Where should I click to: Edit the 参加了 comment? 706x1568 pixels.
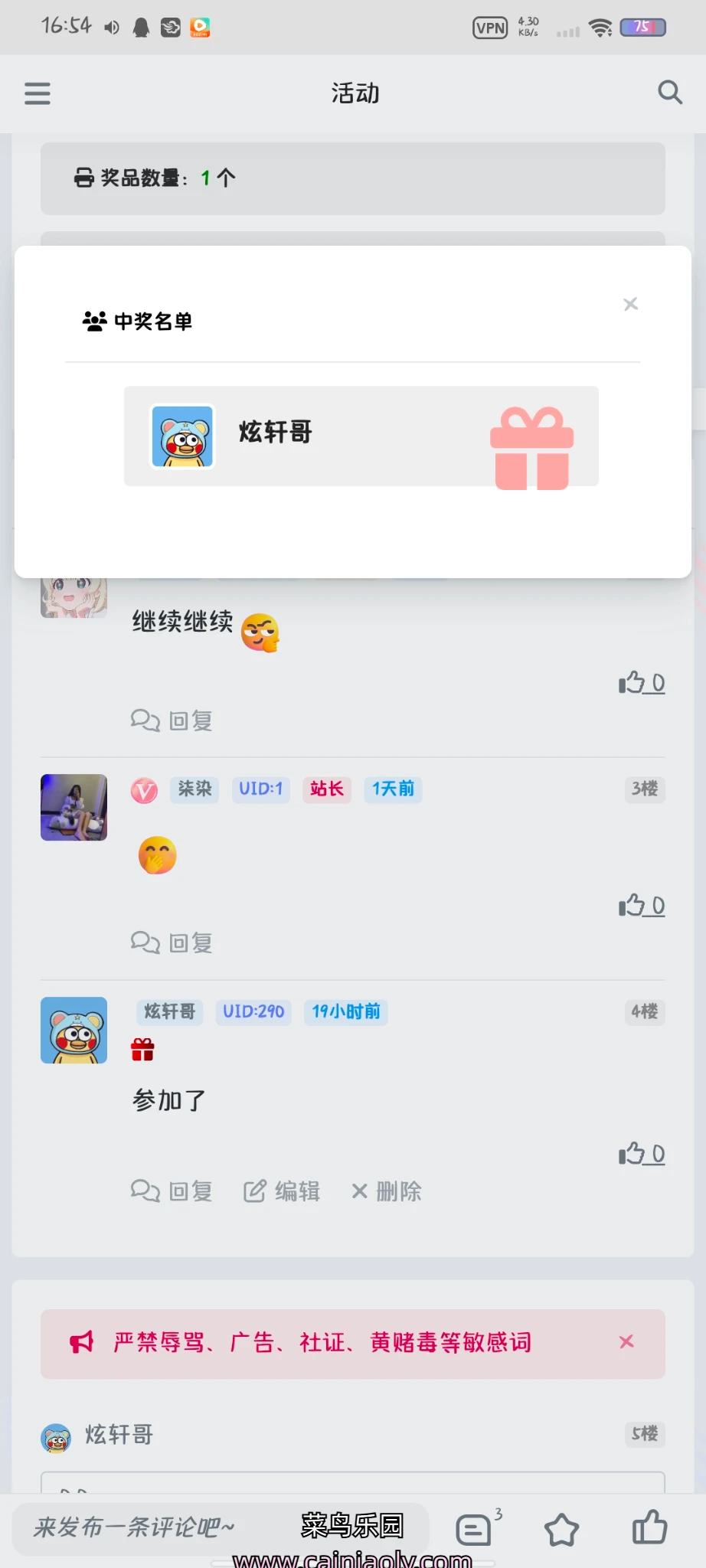282,1191
